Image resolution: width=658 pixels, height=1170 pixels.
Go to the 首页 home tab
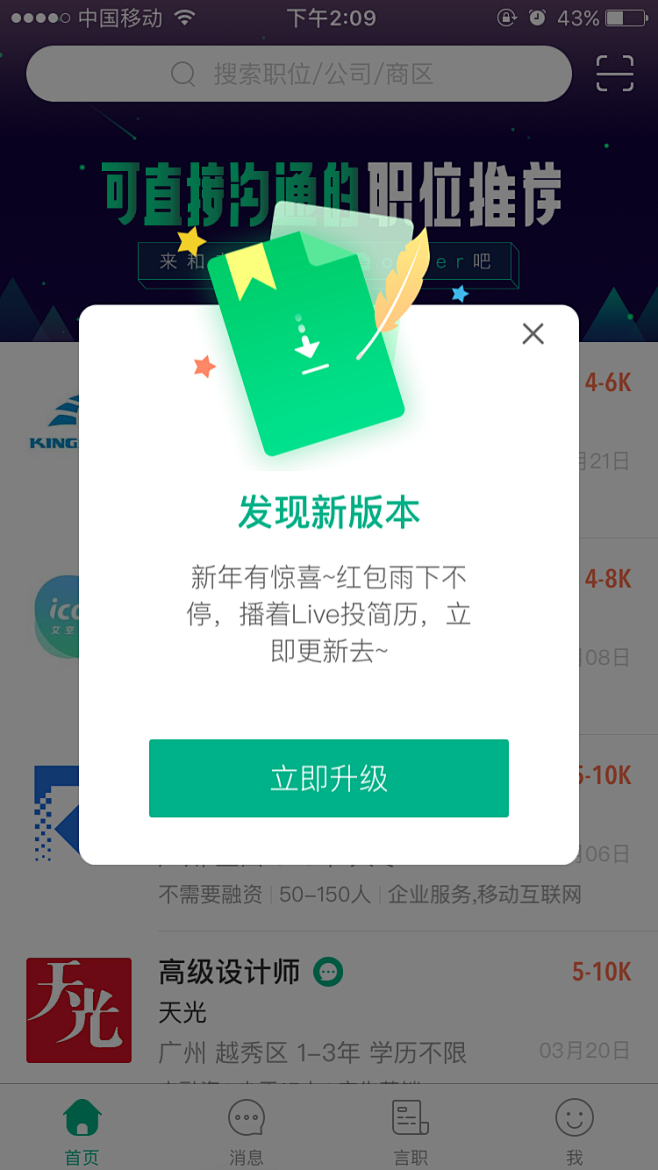(82, 1131)
